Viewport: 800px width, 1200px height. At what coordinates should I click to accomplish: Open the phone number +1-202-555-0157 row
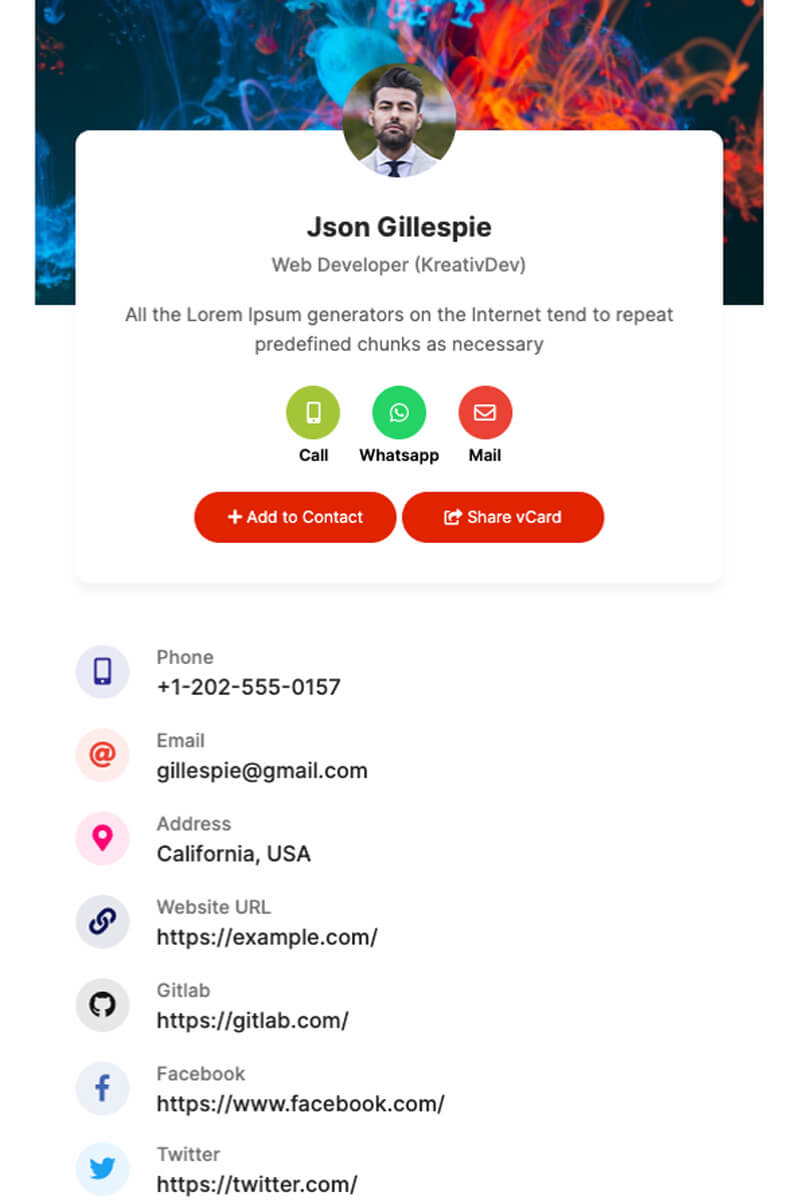point(248,687)
